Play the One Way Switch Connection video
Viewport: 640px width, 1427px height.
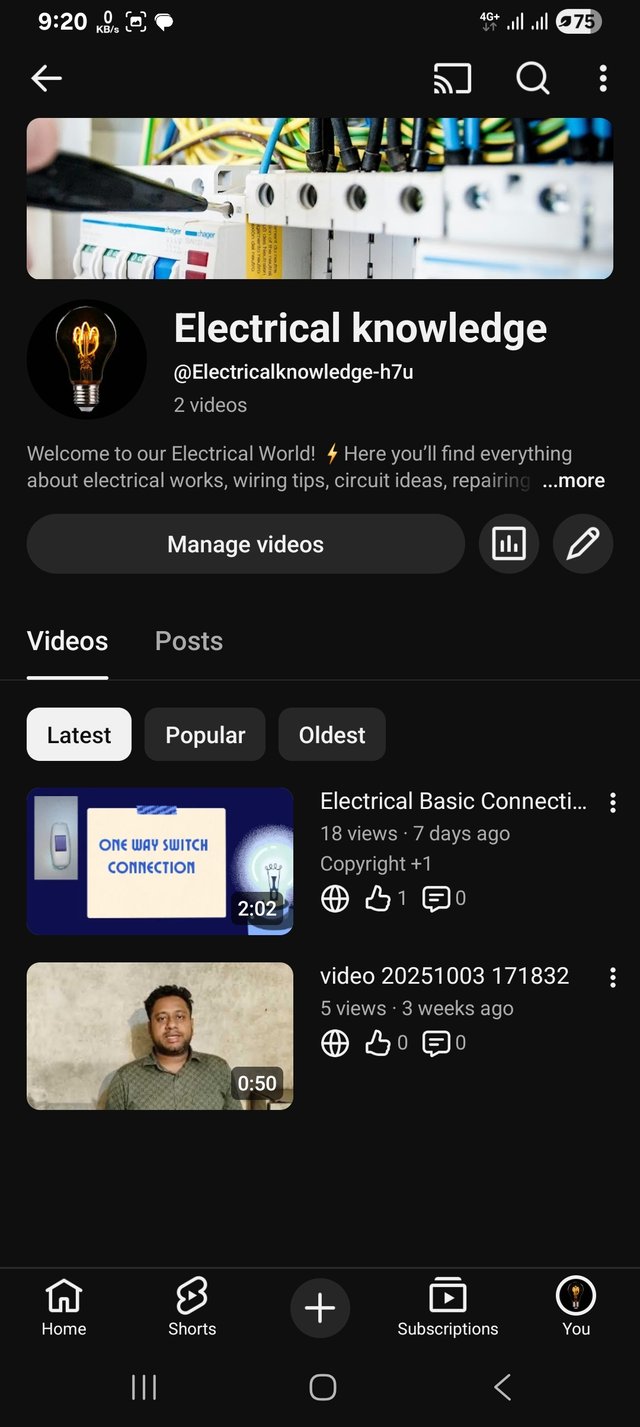160,861
